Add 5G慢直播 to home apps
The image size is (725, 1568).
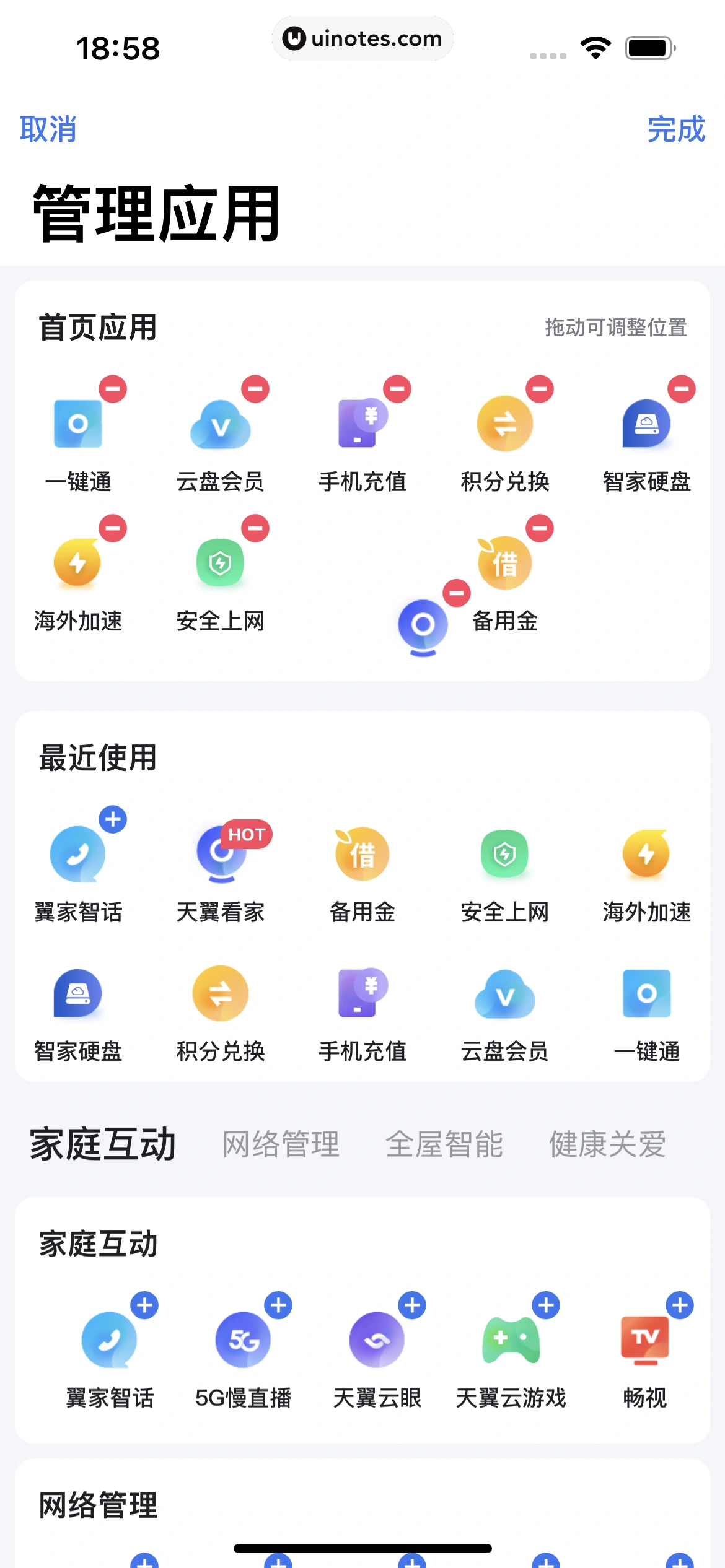click(278, 1305)
